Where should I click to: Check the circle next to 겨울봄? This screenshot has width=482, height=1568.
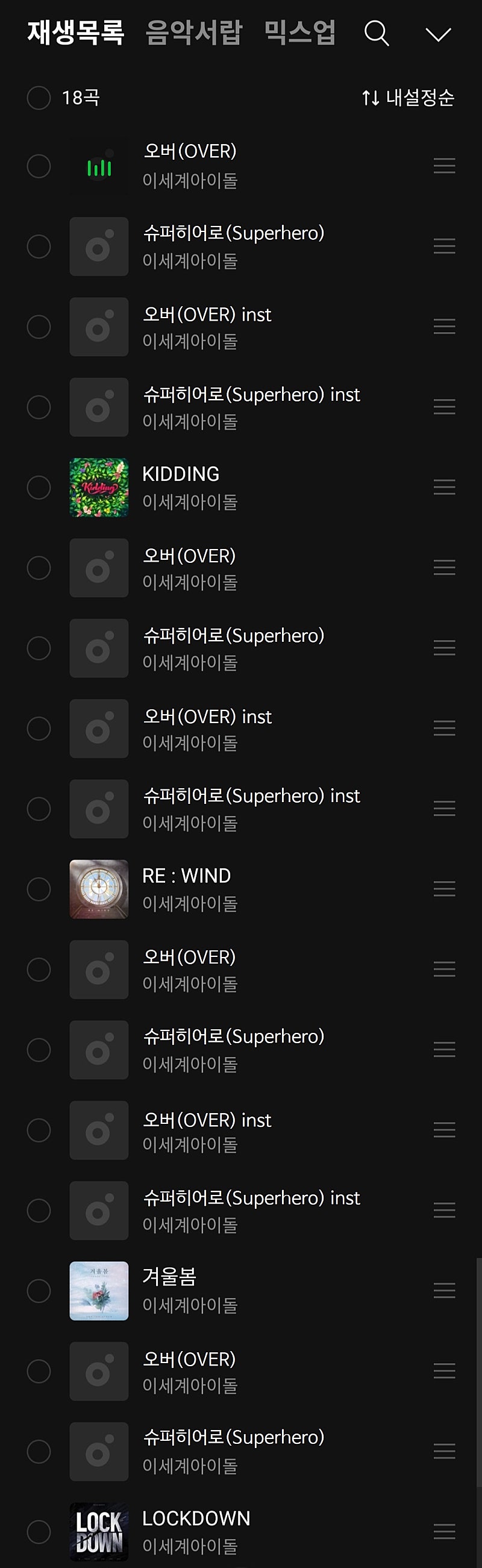(39, 1290)
